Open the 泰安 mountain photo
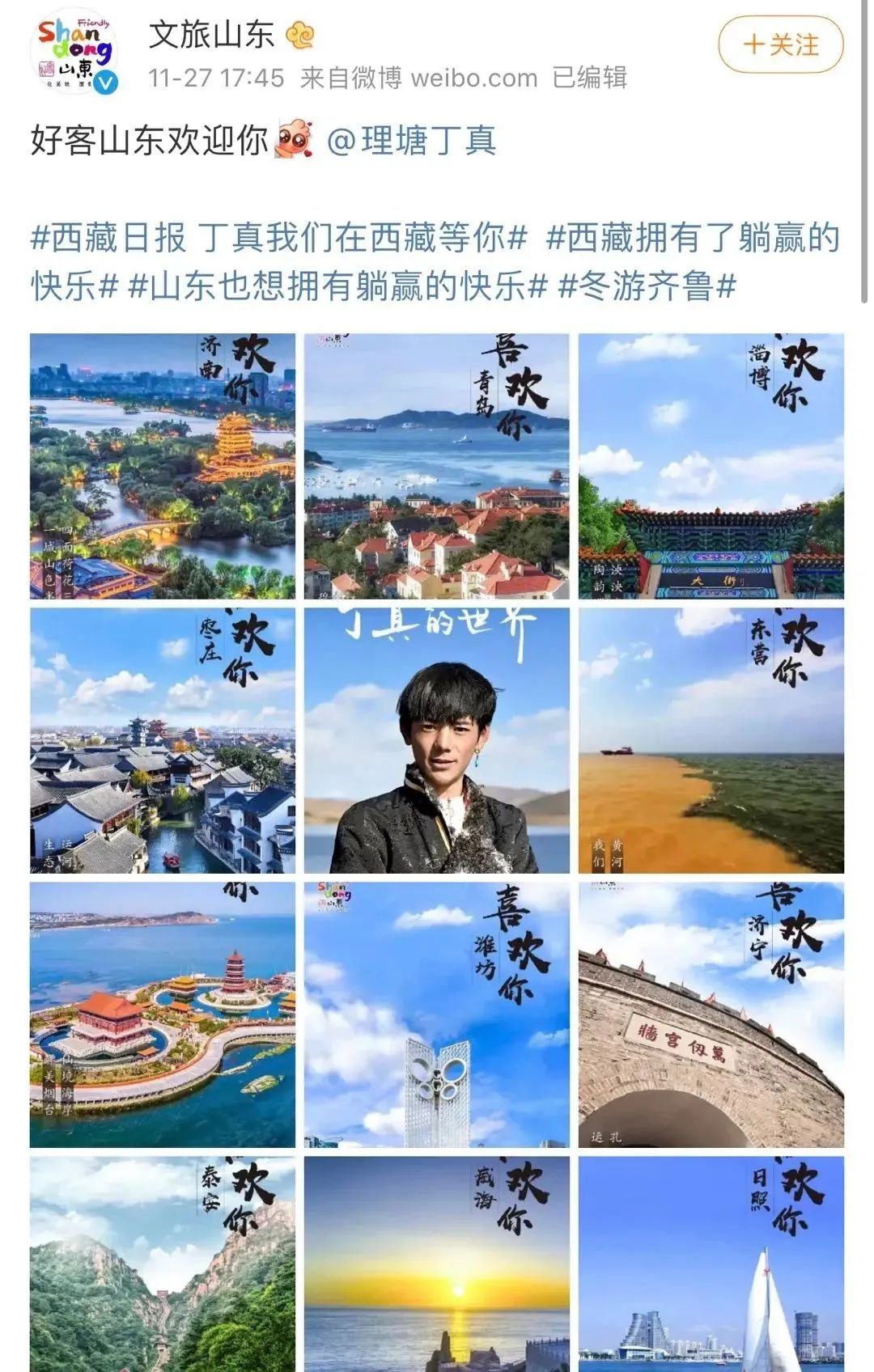The width and height of the screenshot is (874, 1372). tap(163, 1264)
